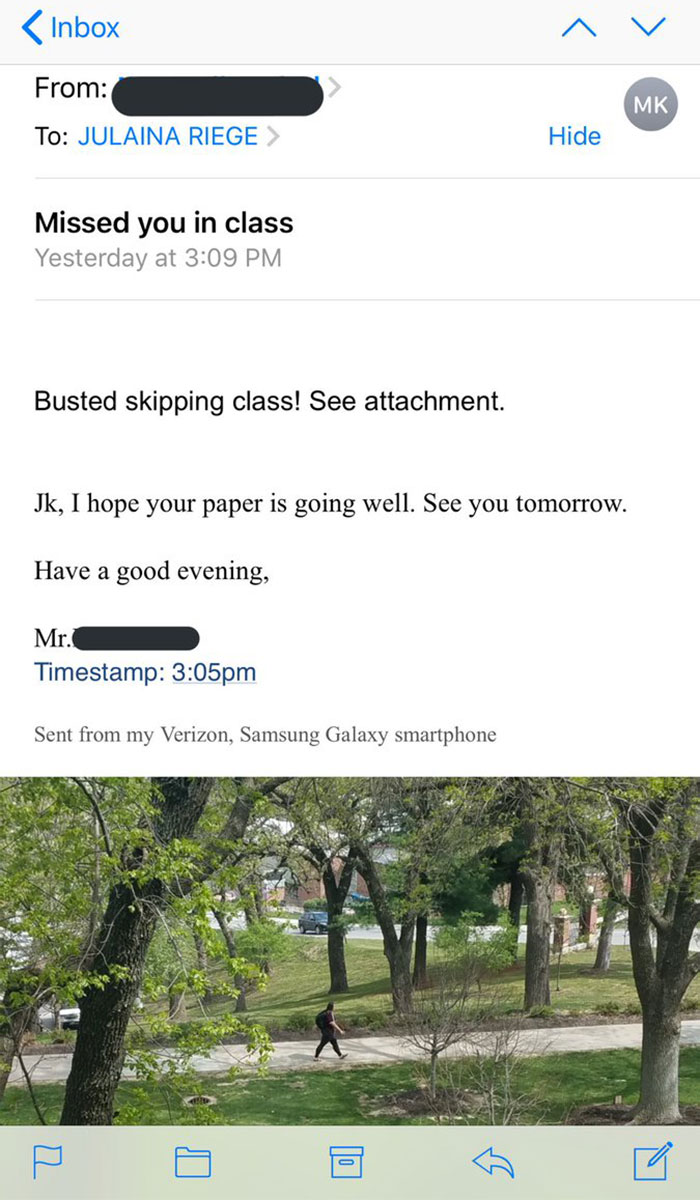Flag this email

coord(48,1161)
